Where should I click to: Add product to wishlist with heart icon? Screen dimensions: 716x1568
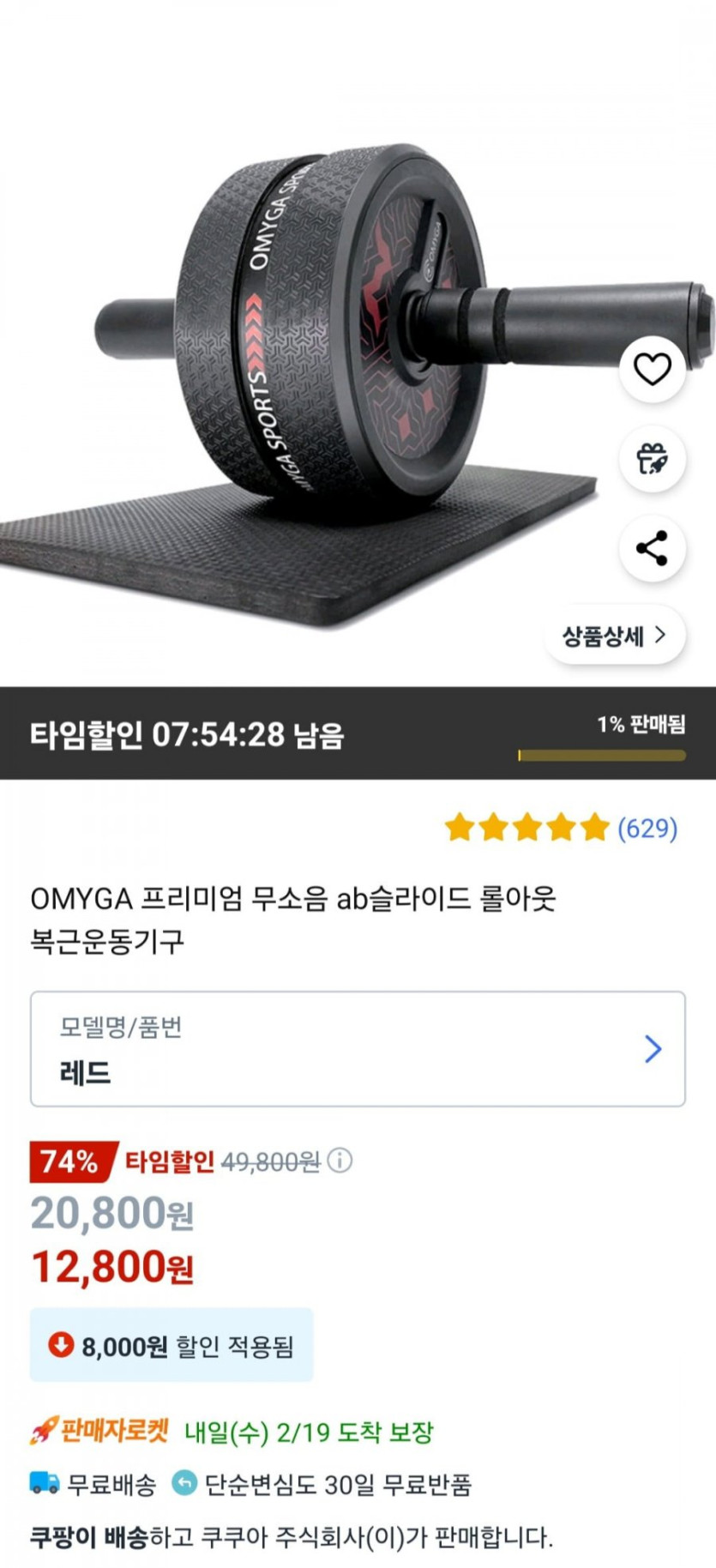tap(652, 370)
